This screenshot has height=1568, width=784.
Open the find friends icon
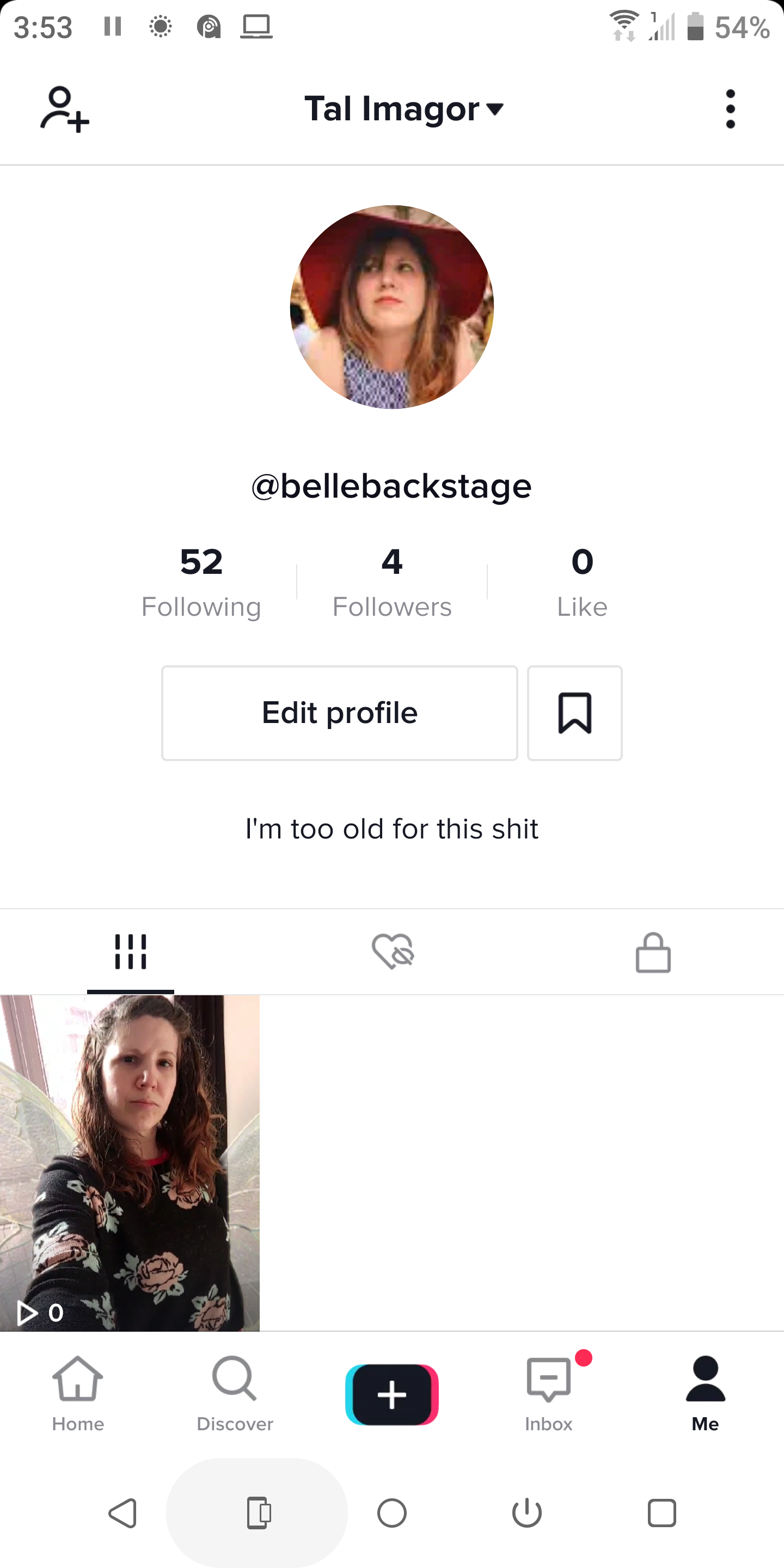coord(65,109)
